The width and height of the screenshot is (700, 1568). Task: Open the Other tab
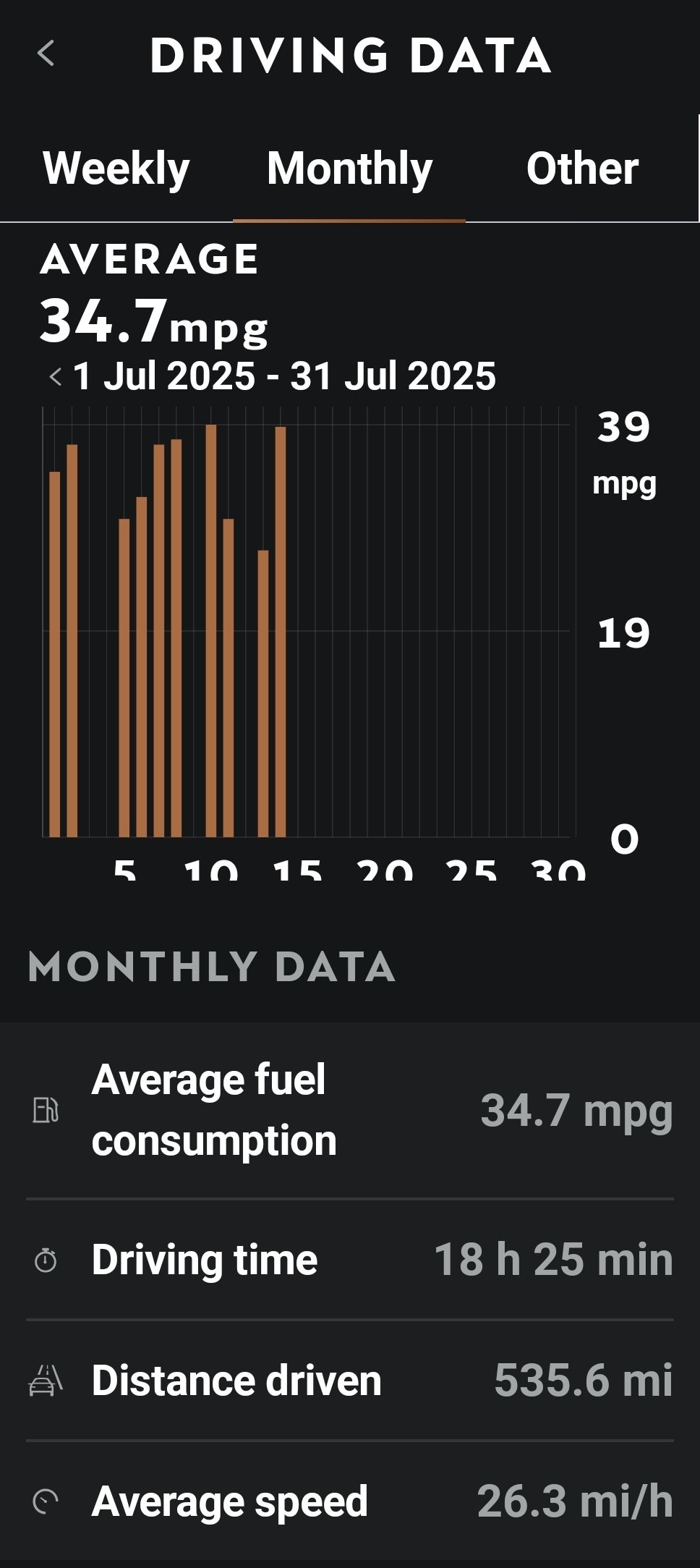pos(582,169)
